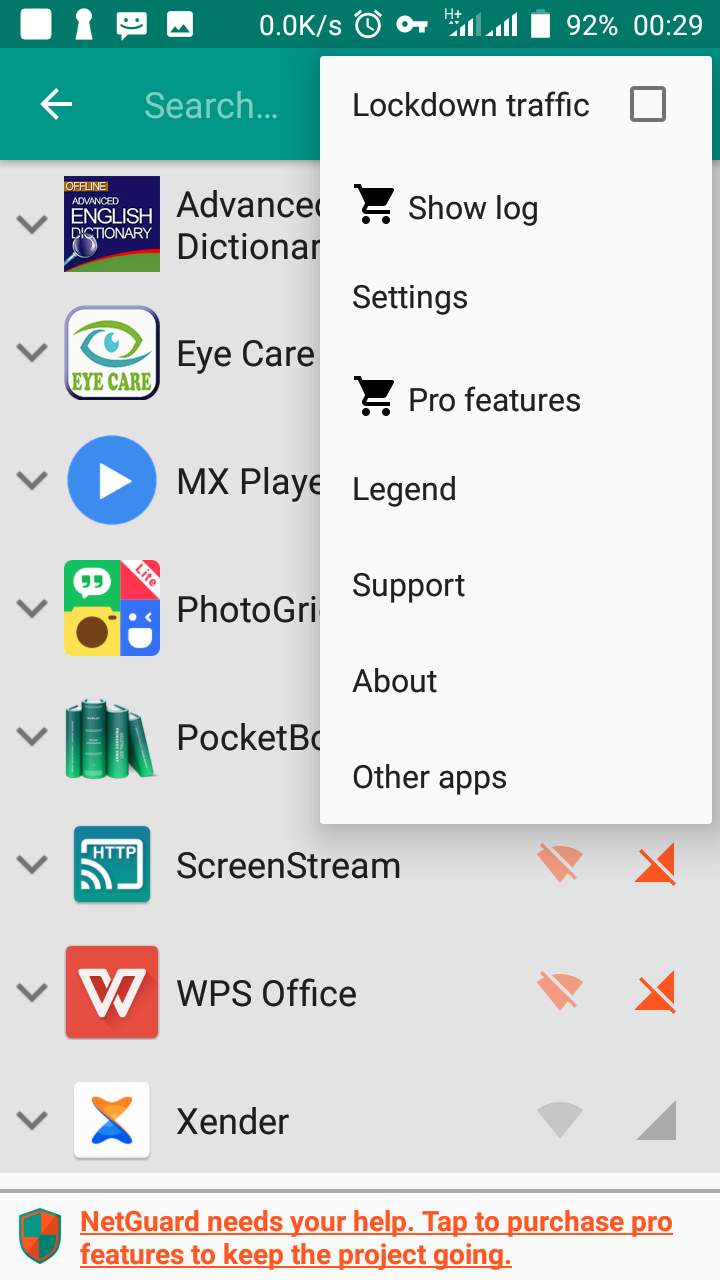This screenshot has width=720, height=1280.
Task: Toggle Wi-Fi blocking for WPS Office
Action: [560, 992]
